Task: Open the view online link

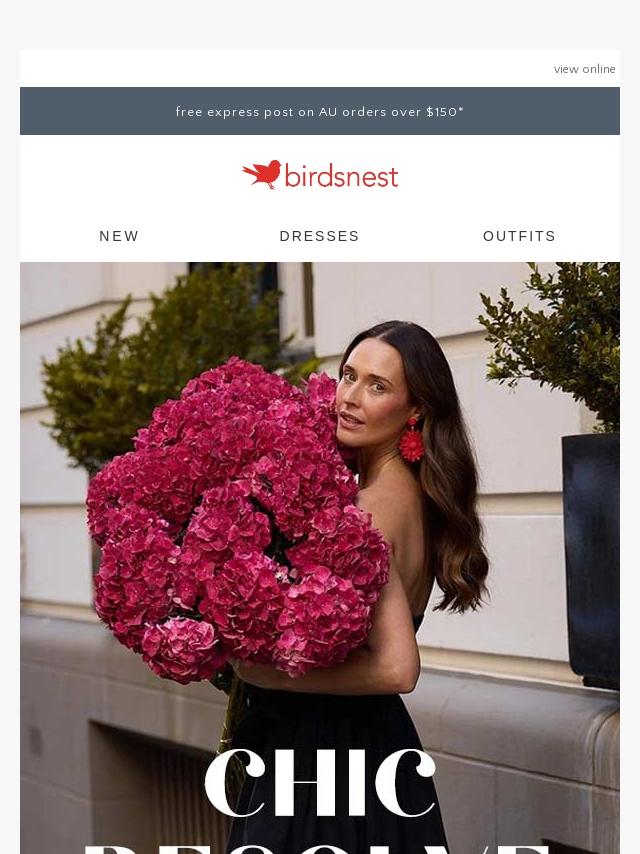Action: [584, 69]
